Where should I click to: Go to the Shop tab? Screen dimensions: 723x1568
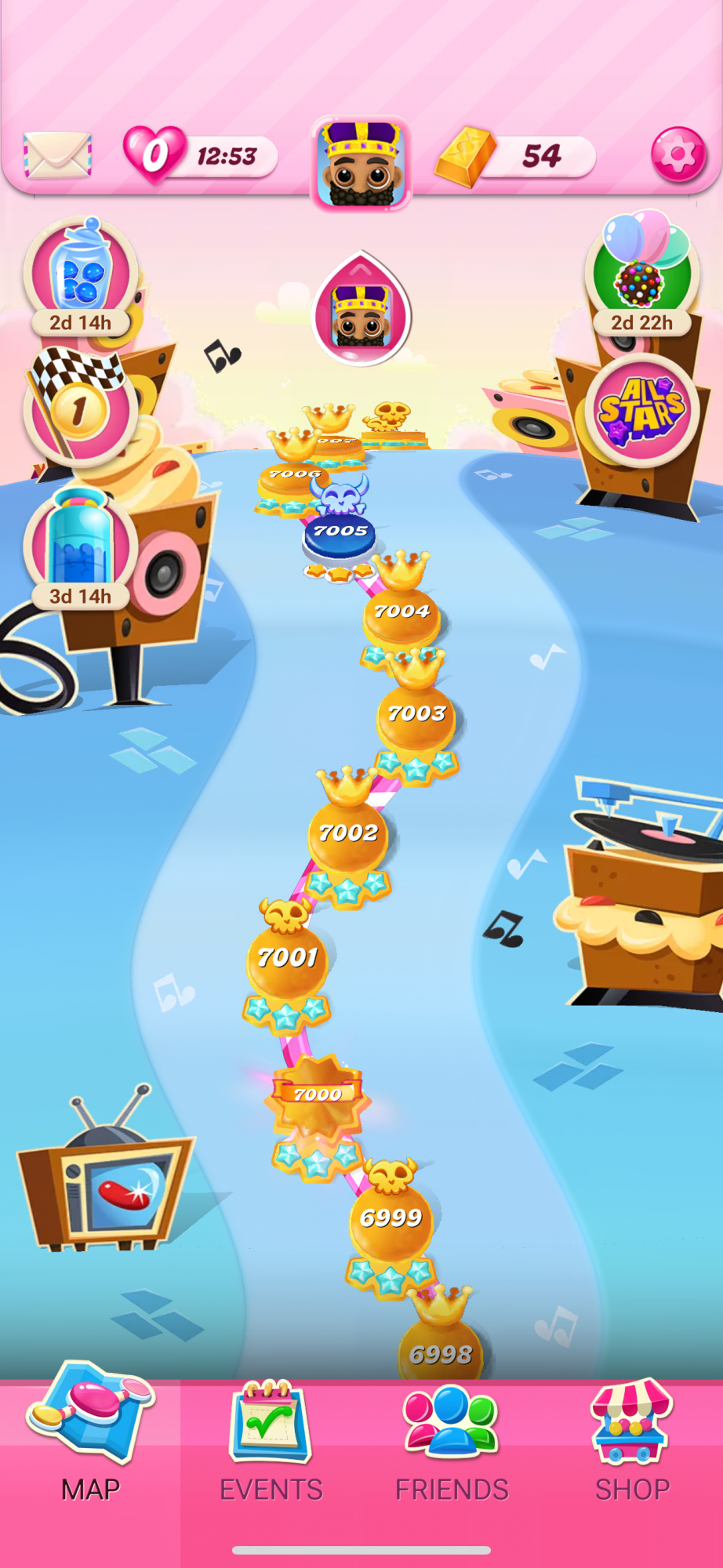[x=632, y=1444]
